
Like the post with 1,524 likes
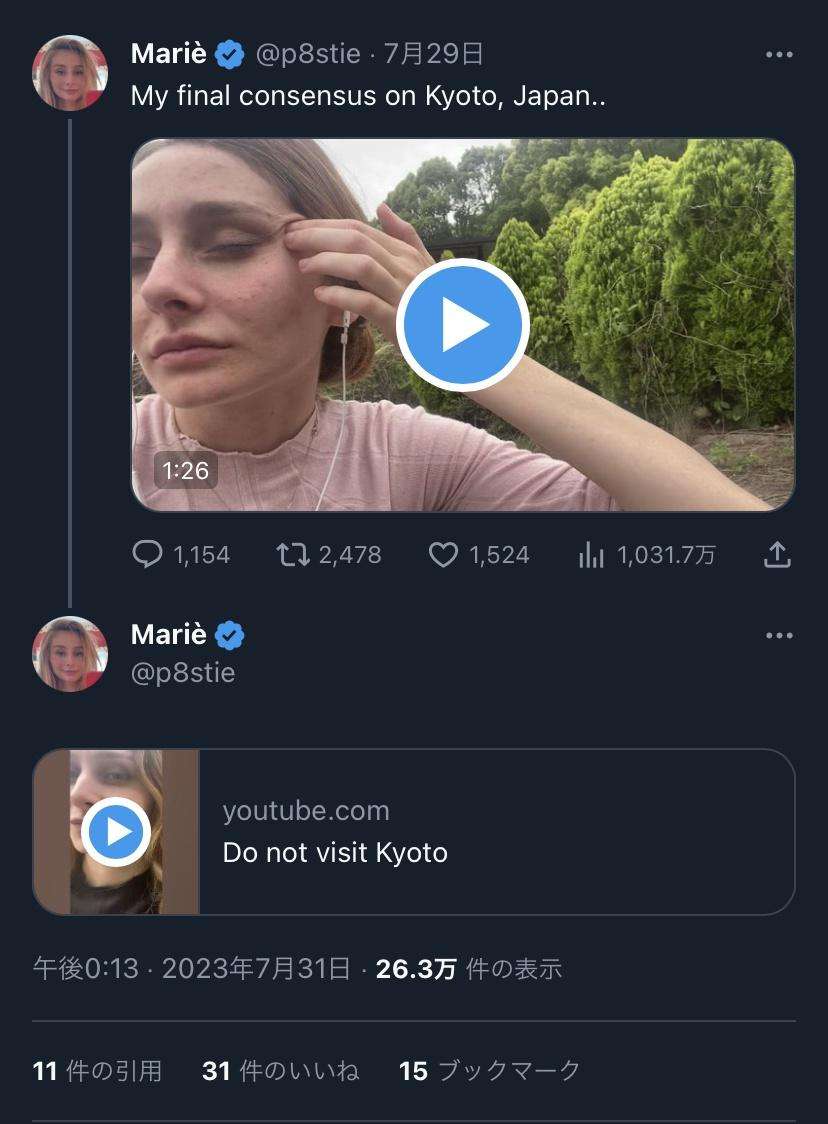click(443, 555)
